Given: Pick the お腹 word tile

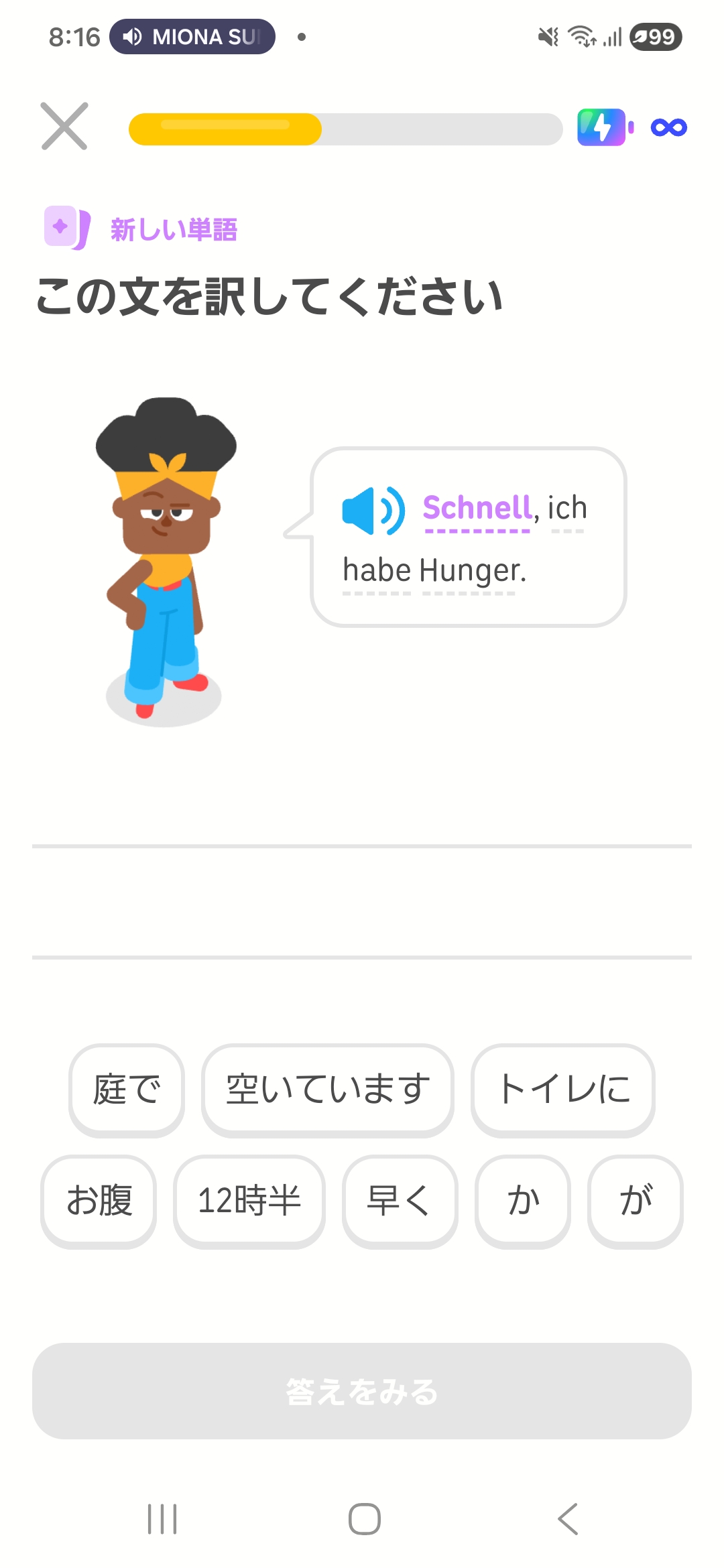Looking at the screenshot, I should point(99,1200).
